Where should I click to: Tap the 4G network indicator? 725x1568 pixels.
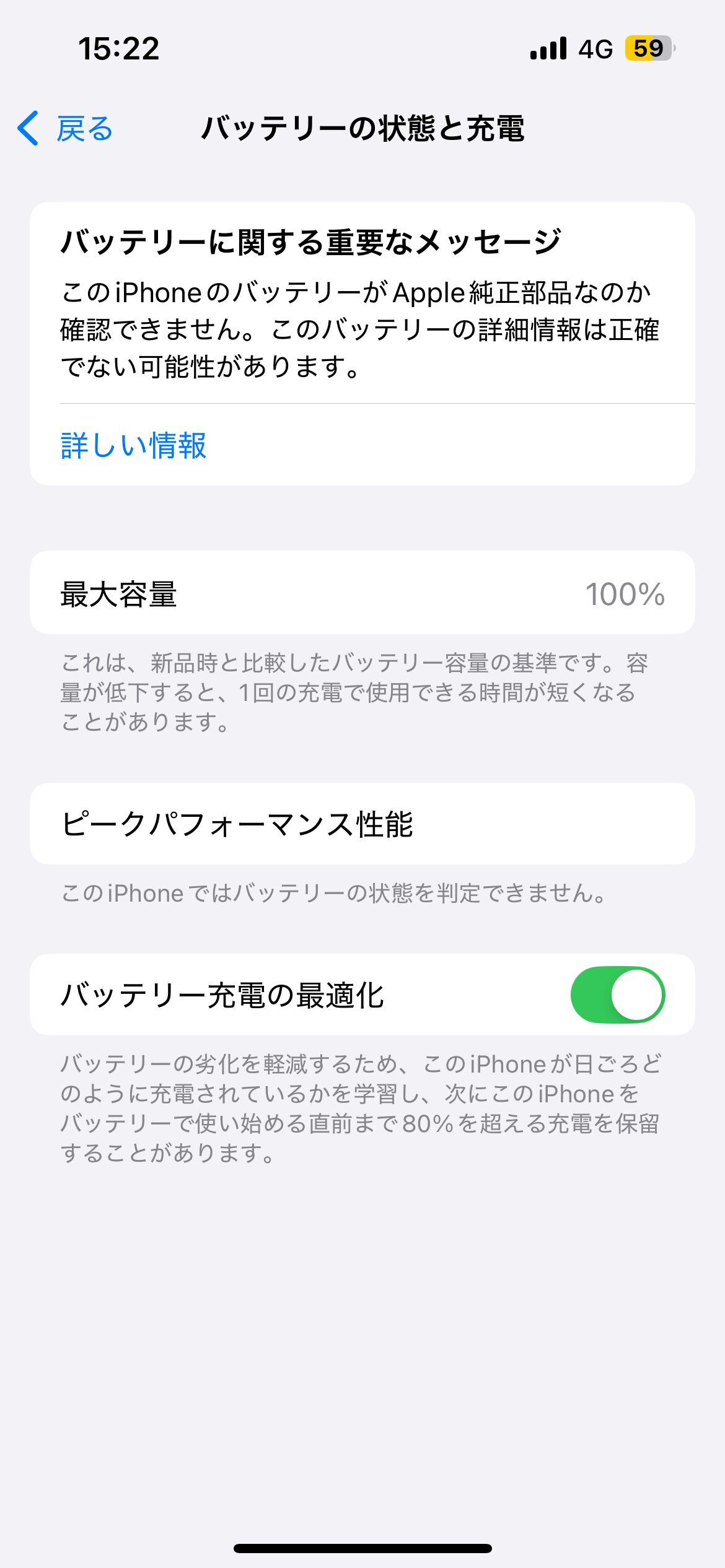click(x=595, y=48)
